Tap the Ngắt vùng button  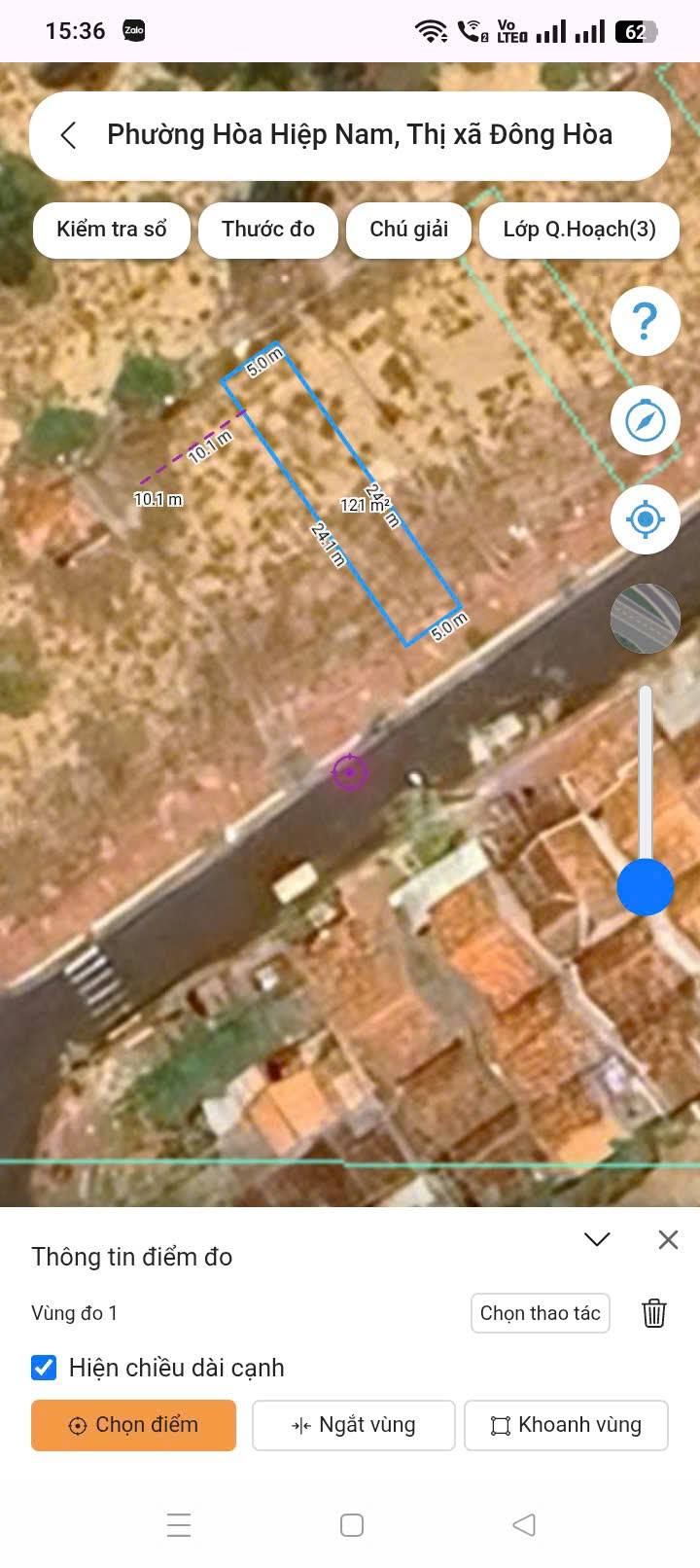click(x=353, y=1425)
